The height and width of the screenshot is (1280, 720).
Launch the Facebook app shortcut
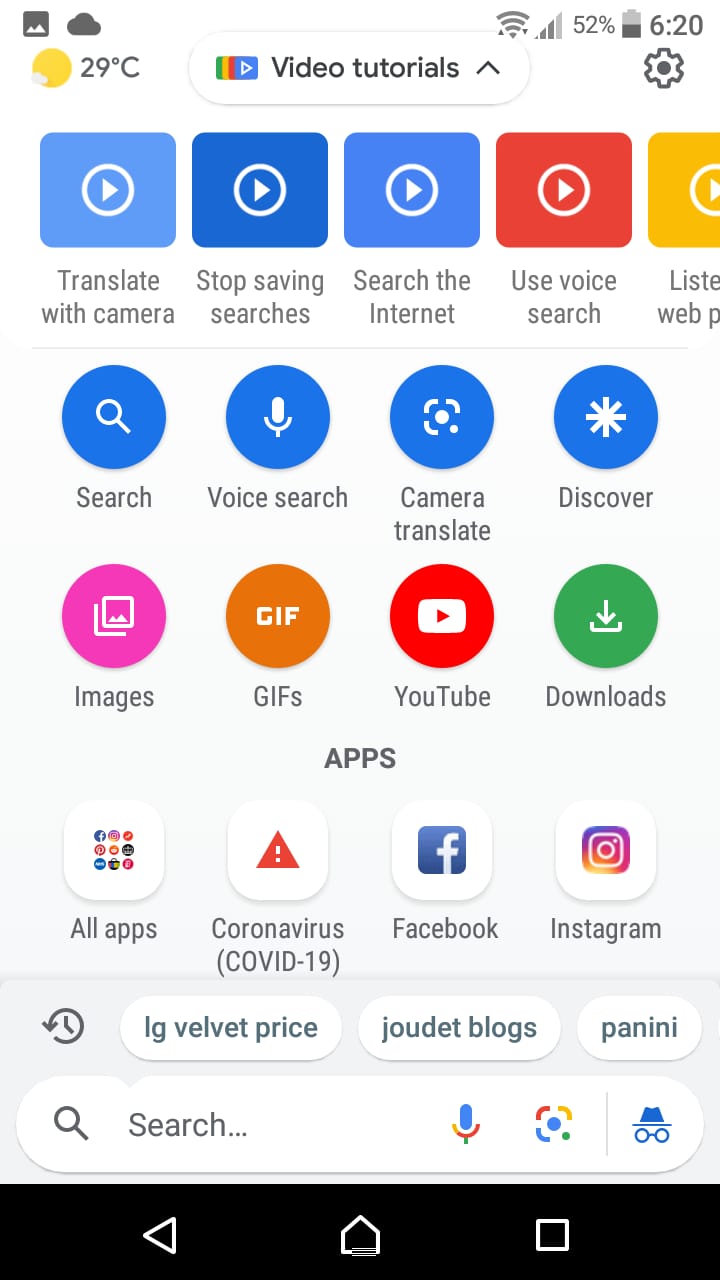click(x=442, y=850)
